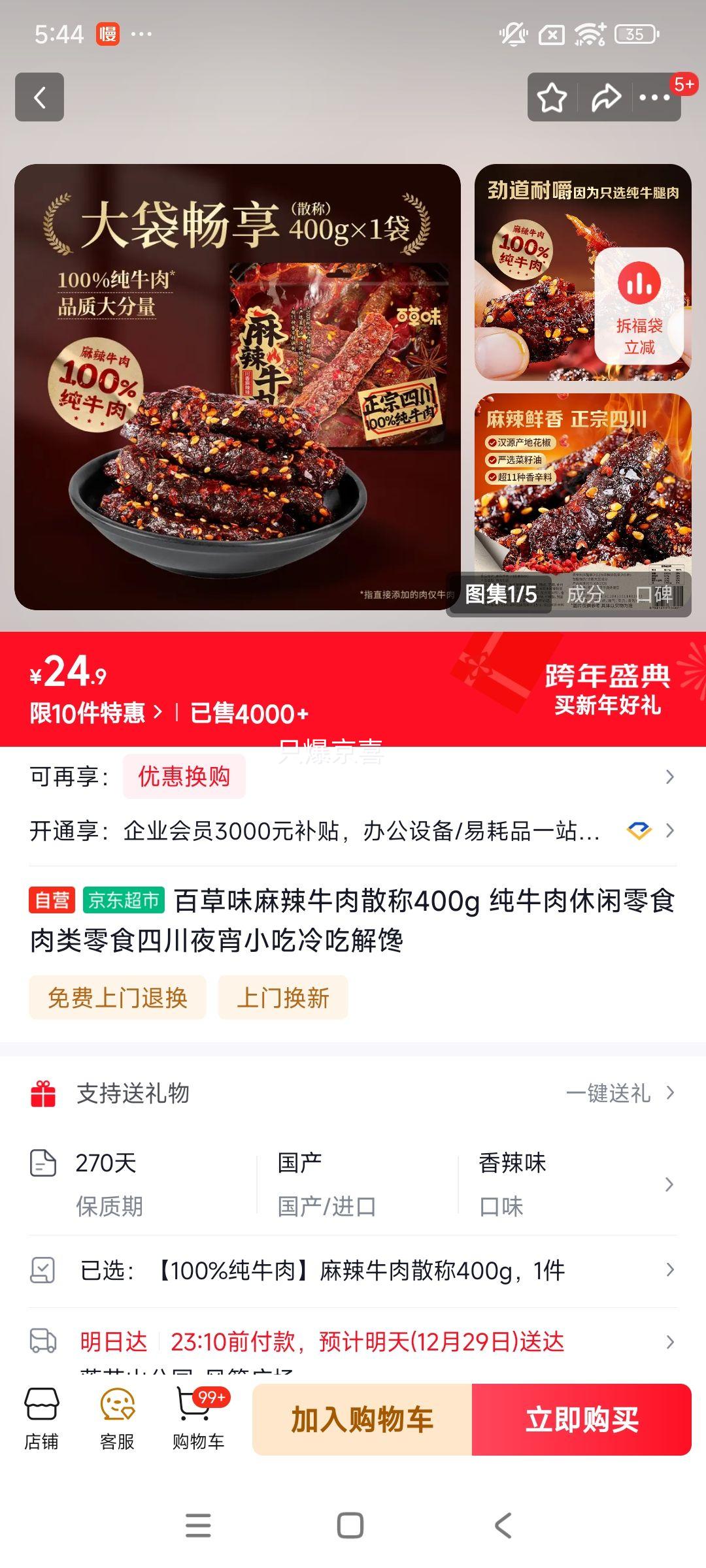Tap the red gift icon beside 支持送礼物
The height and width of the screenshot is (1568, 706).
pyautogui.click(x=42, y=1094)
